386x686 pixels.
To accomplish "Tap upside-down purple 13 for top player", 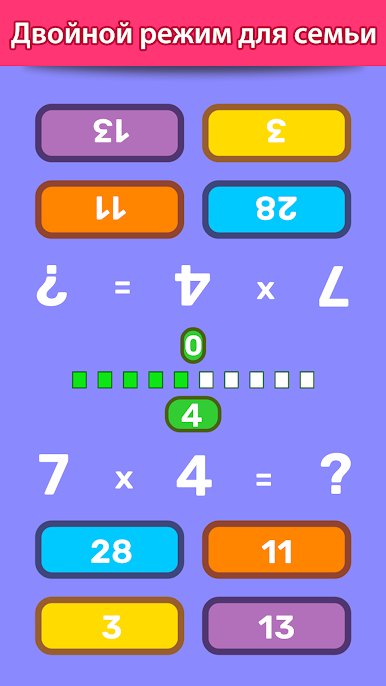I will (x=109, y=133).
